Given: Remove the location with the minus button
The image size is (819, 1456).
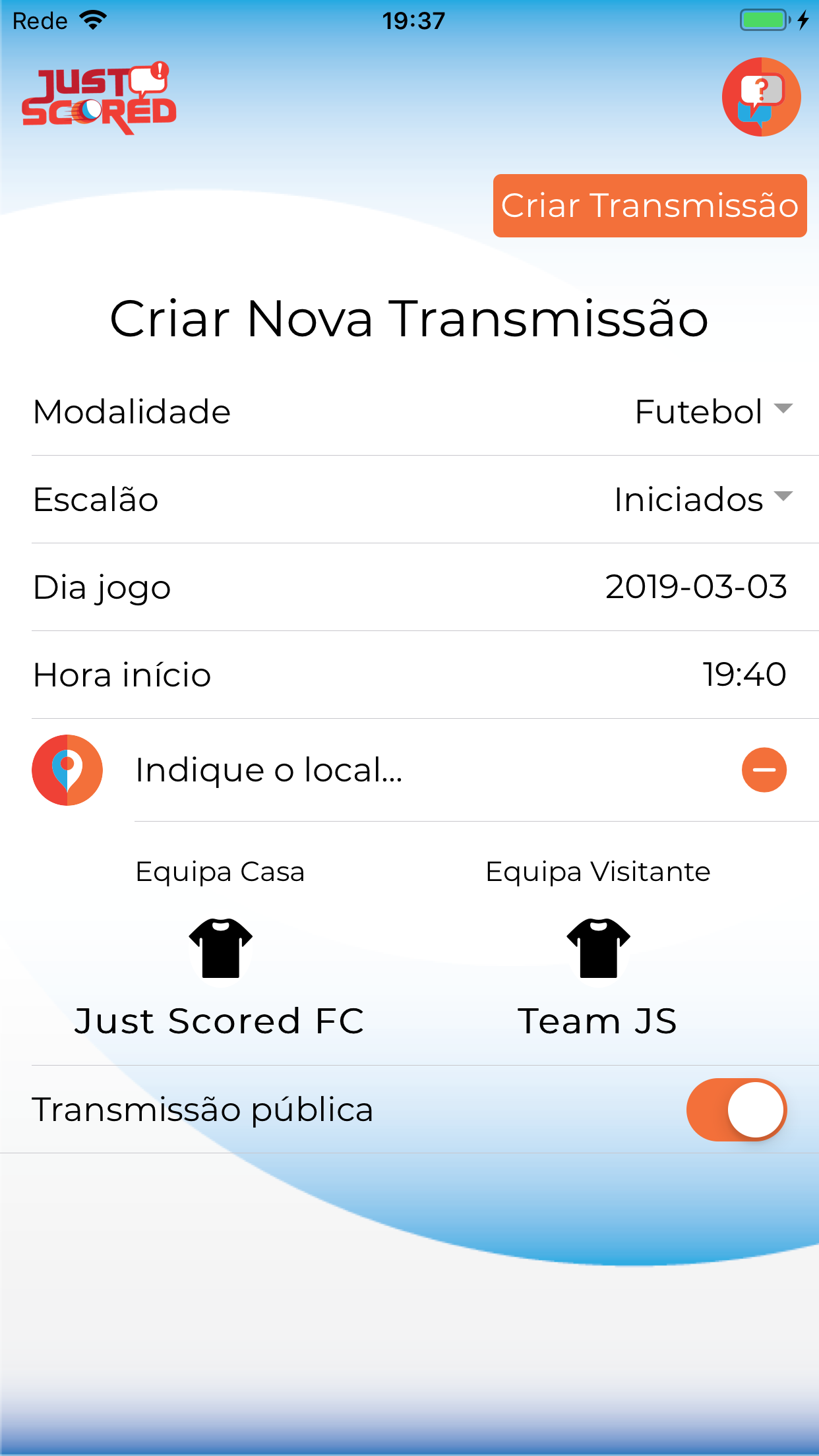Looking at the screenshot, I should pyautogui.click(x=764, y=770).
